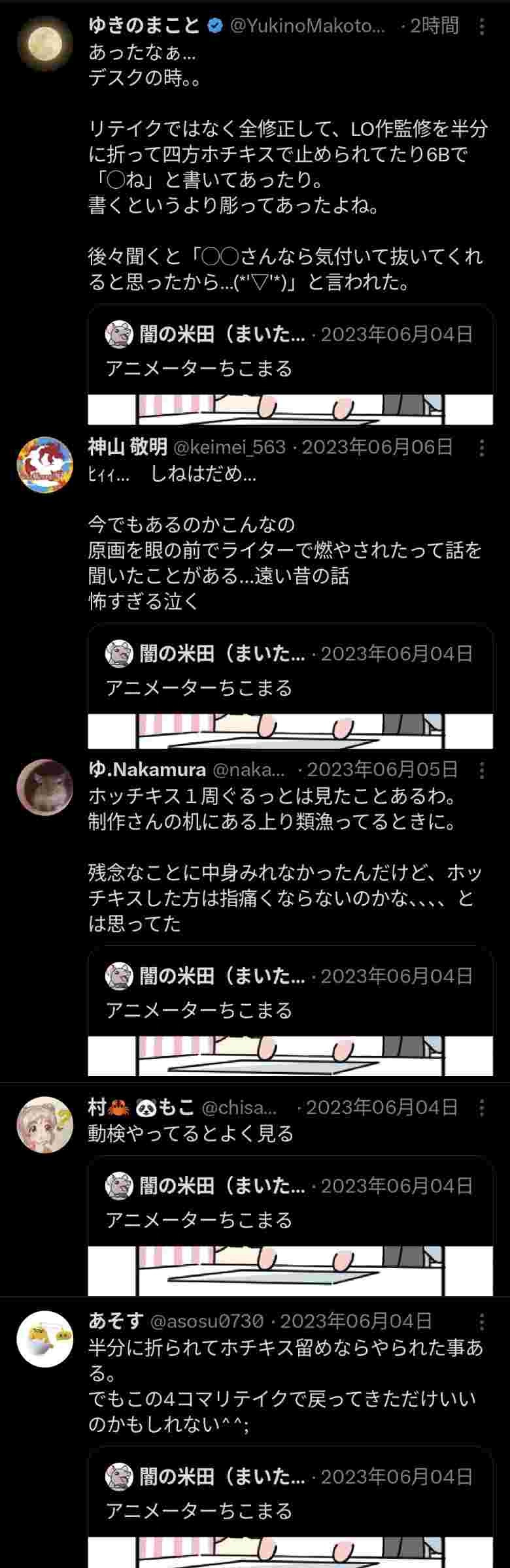View ゆ.Nakamura's profile avatar
Viewport: 510px width, 1568px height.
[x=44, y=787]
